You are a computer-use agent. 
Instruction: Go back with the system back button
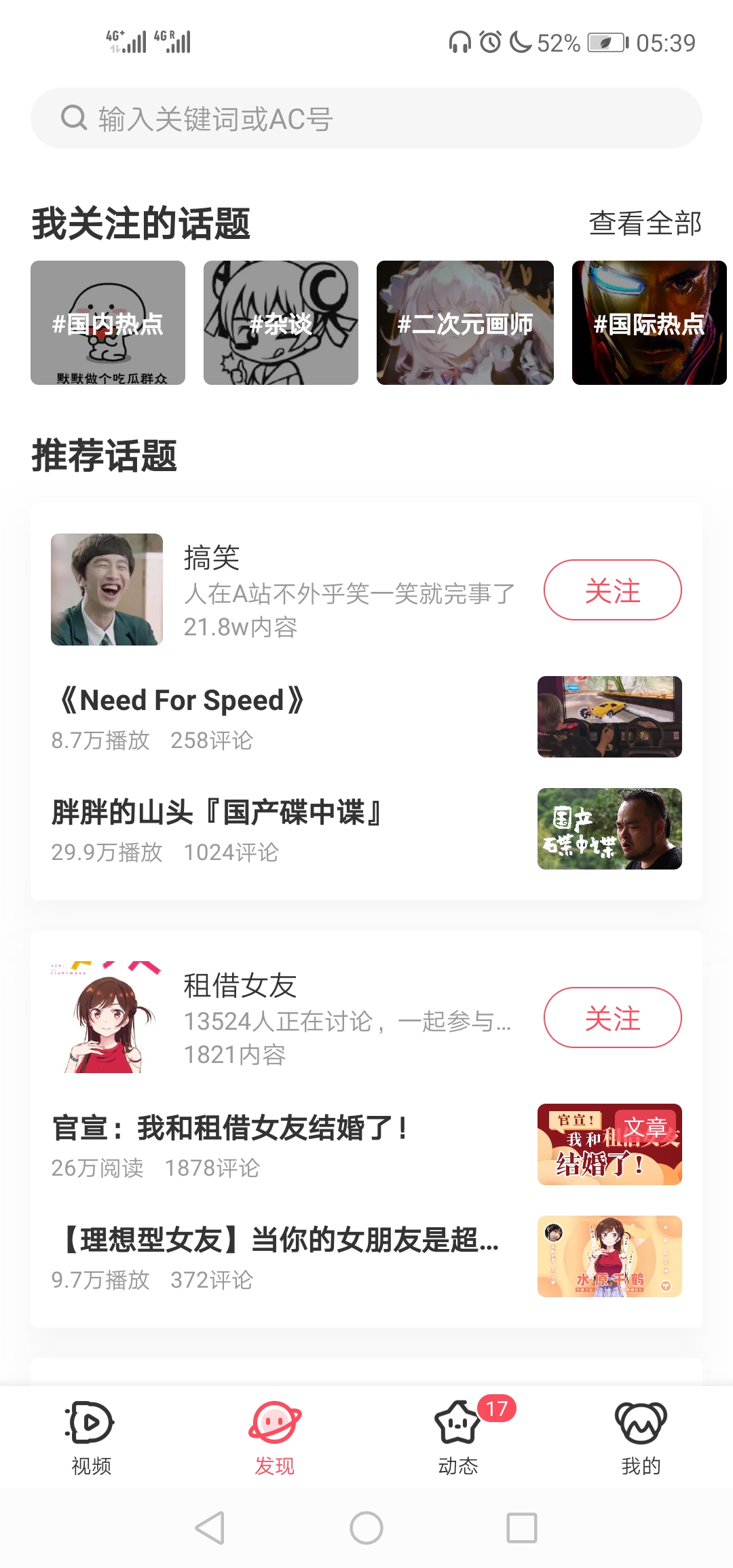tap(210, 1528)
